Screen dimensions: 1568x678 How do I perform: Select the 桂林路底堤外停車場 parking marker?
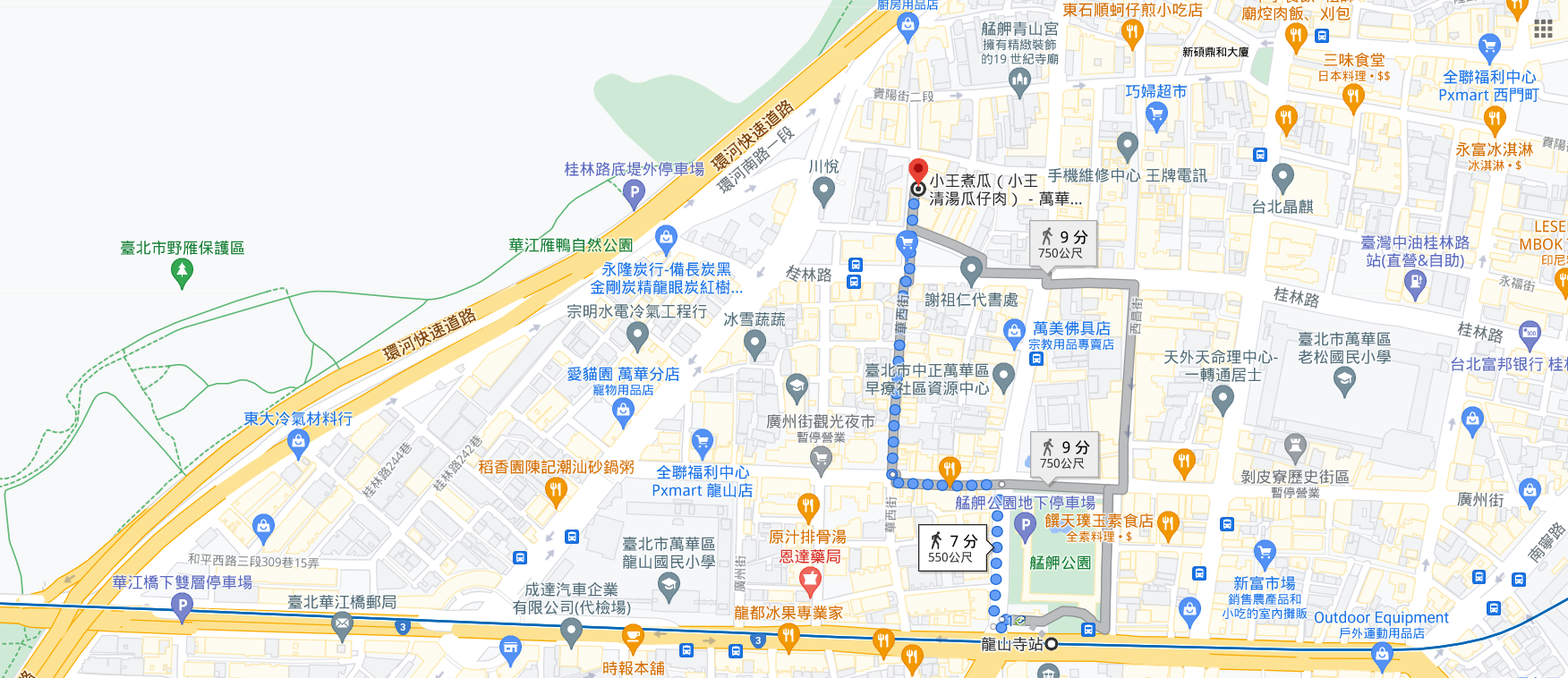pyautogui.click(x=634, y=191)
